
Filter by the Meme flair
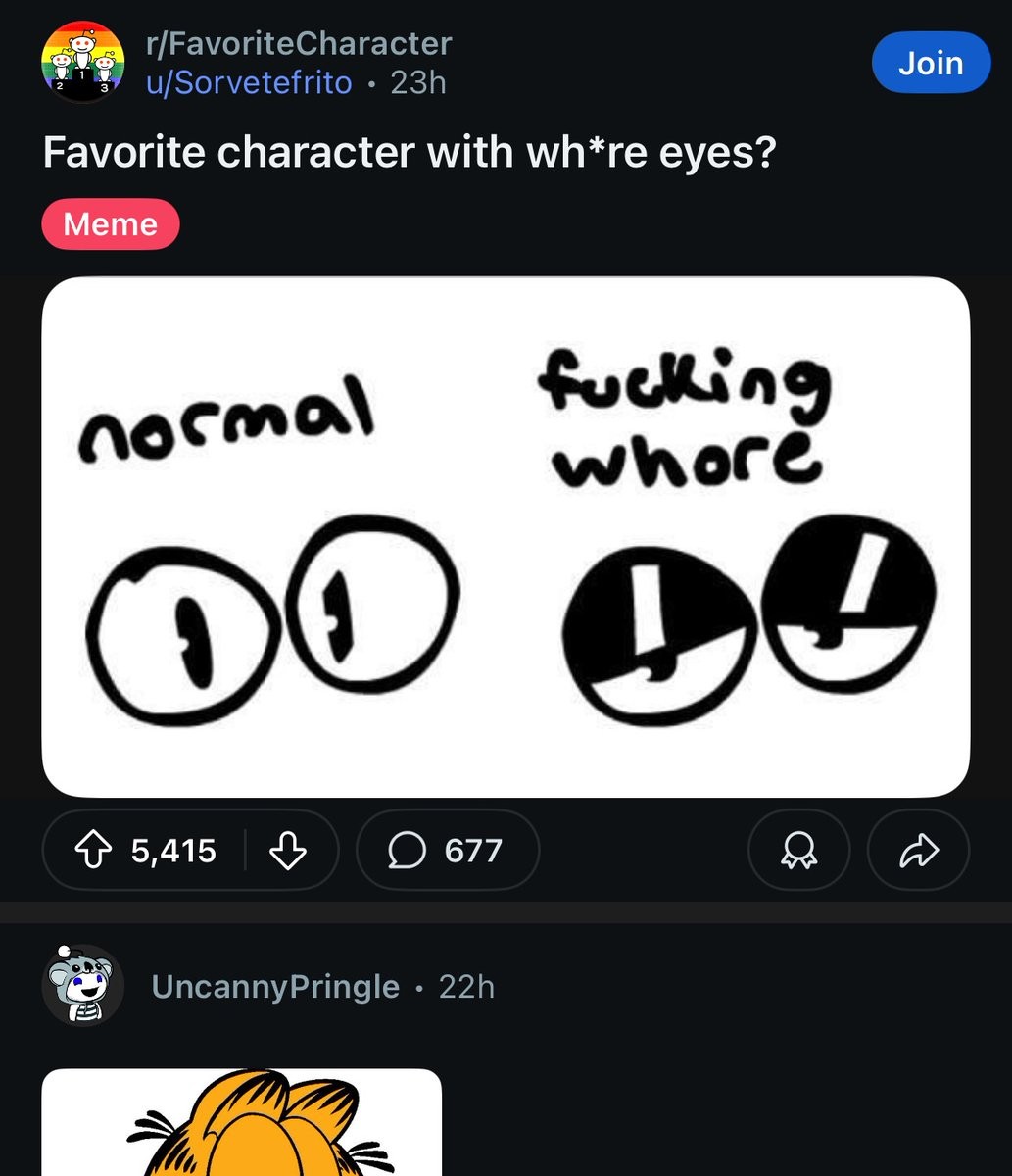(111, 224)
